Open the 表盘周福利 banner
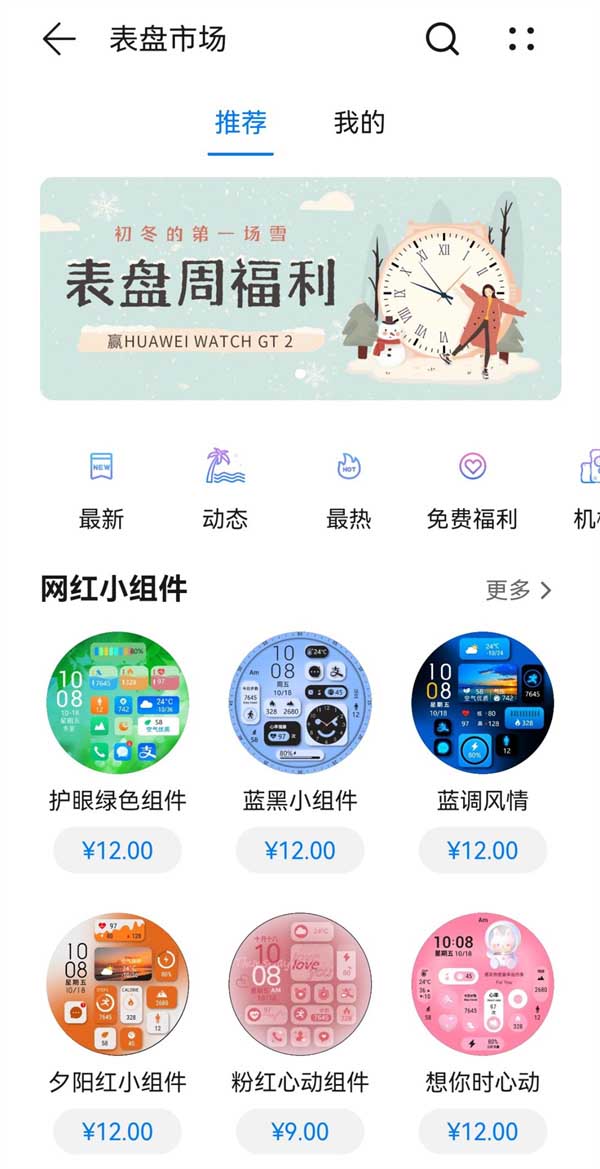600x1169 pixels. pyautogui.click(x=300, y=288)
